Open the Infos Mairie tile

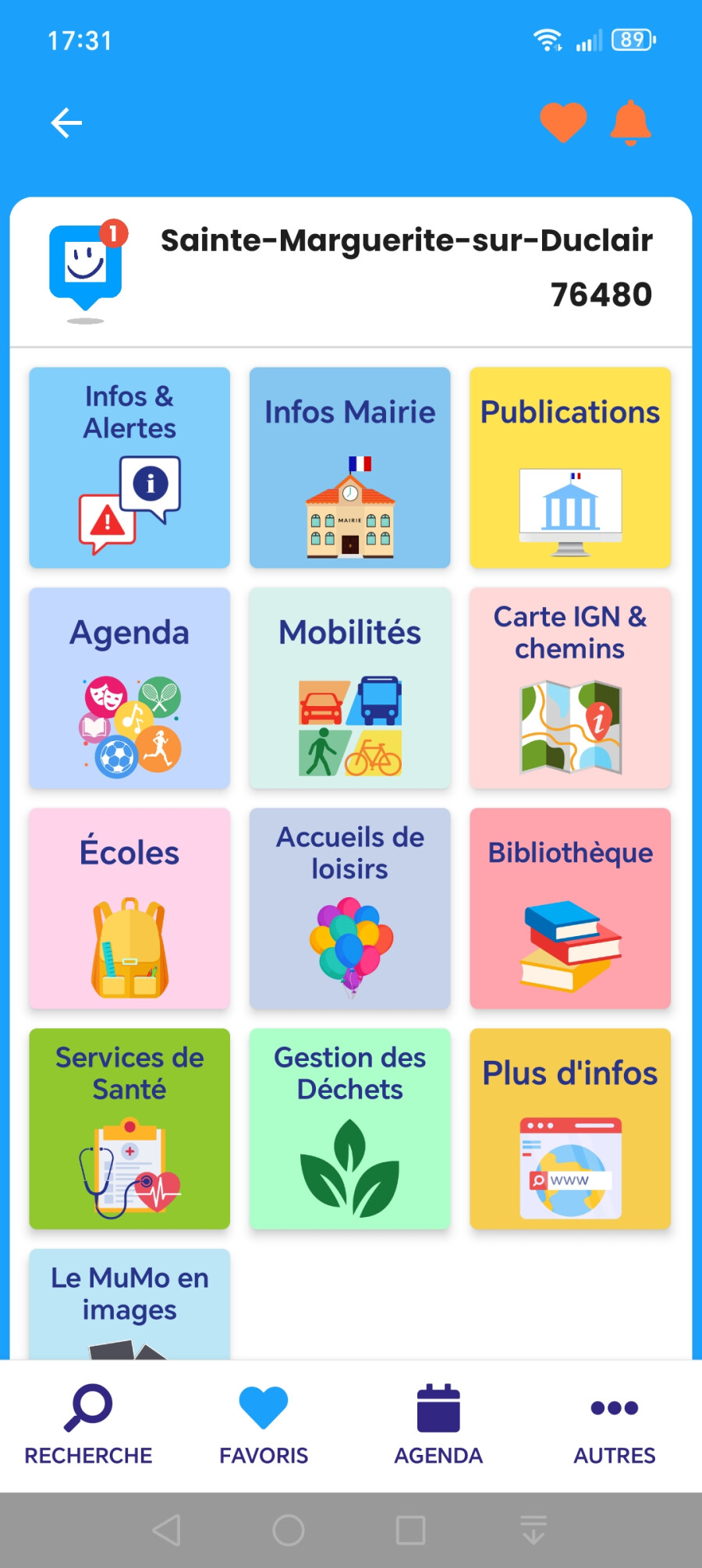coord(349,467)
